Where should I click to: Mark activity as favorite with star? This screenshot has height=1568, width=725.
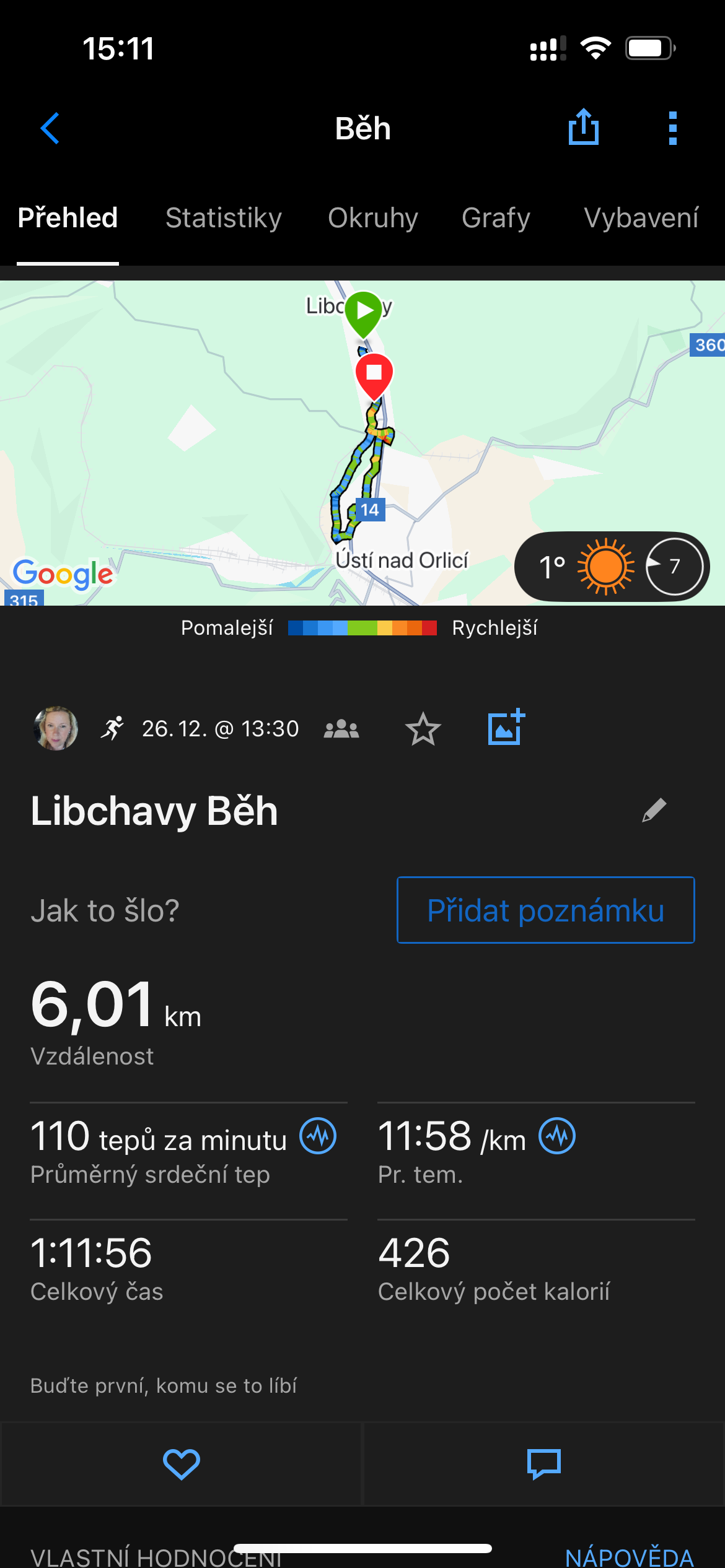pyautogui.click(x=423, y=729)
